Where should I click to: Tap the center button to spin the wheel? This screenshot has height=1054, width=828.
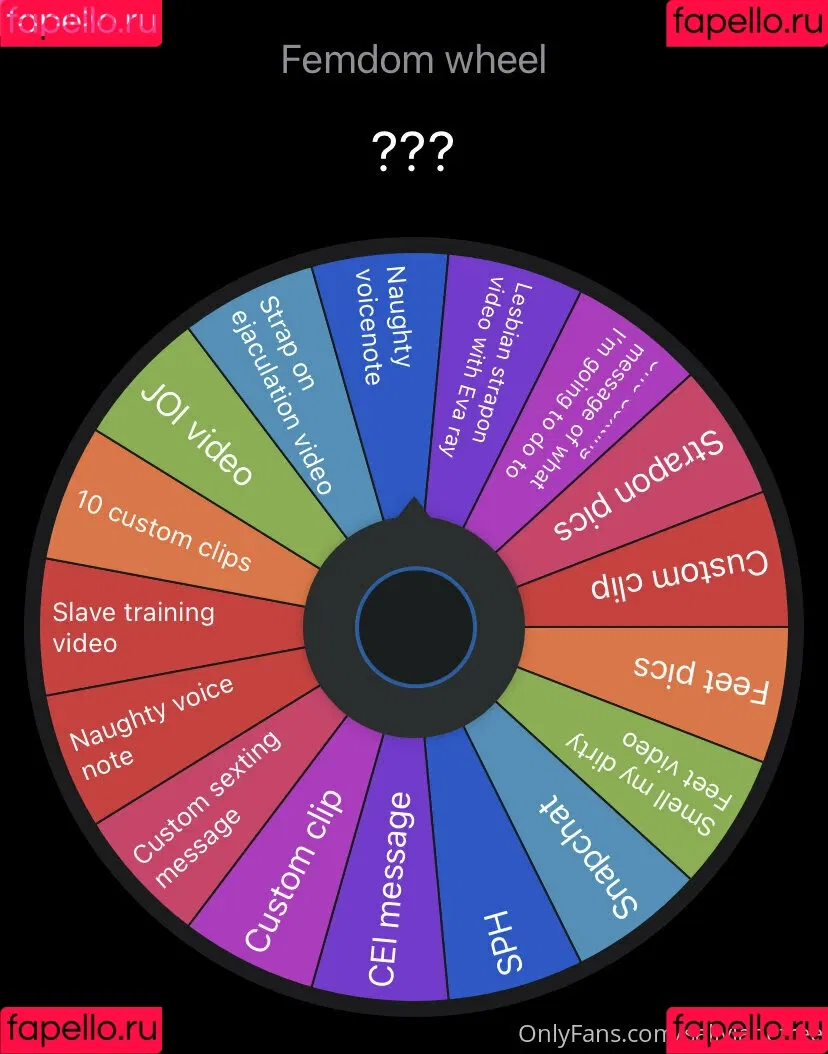[415, 626]
